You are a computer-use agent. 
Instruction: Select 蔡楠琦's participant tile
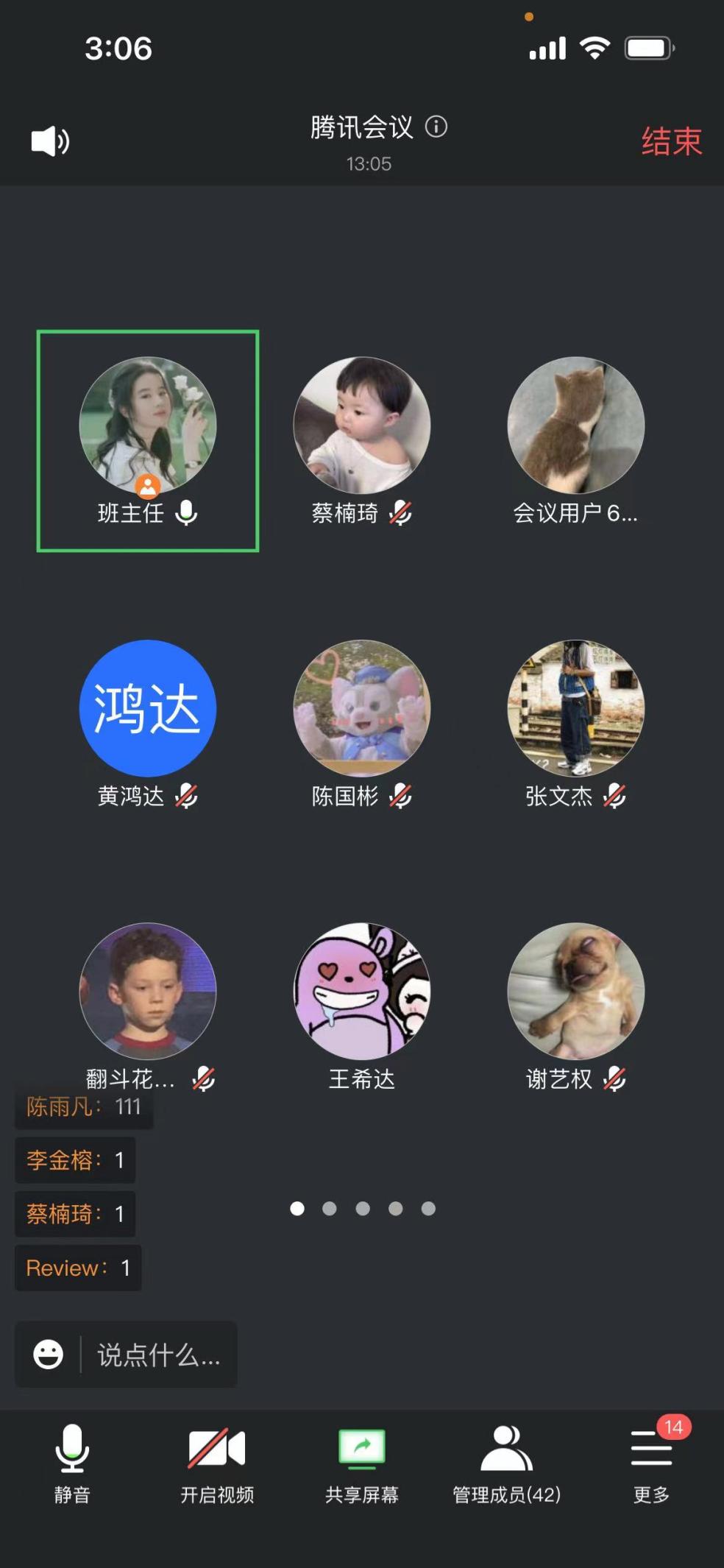point(361,440)
